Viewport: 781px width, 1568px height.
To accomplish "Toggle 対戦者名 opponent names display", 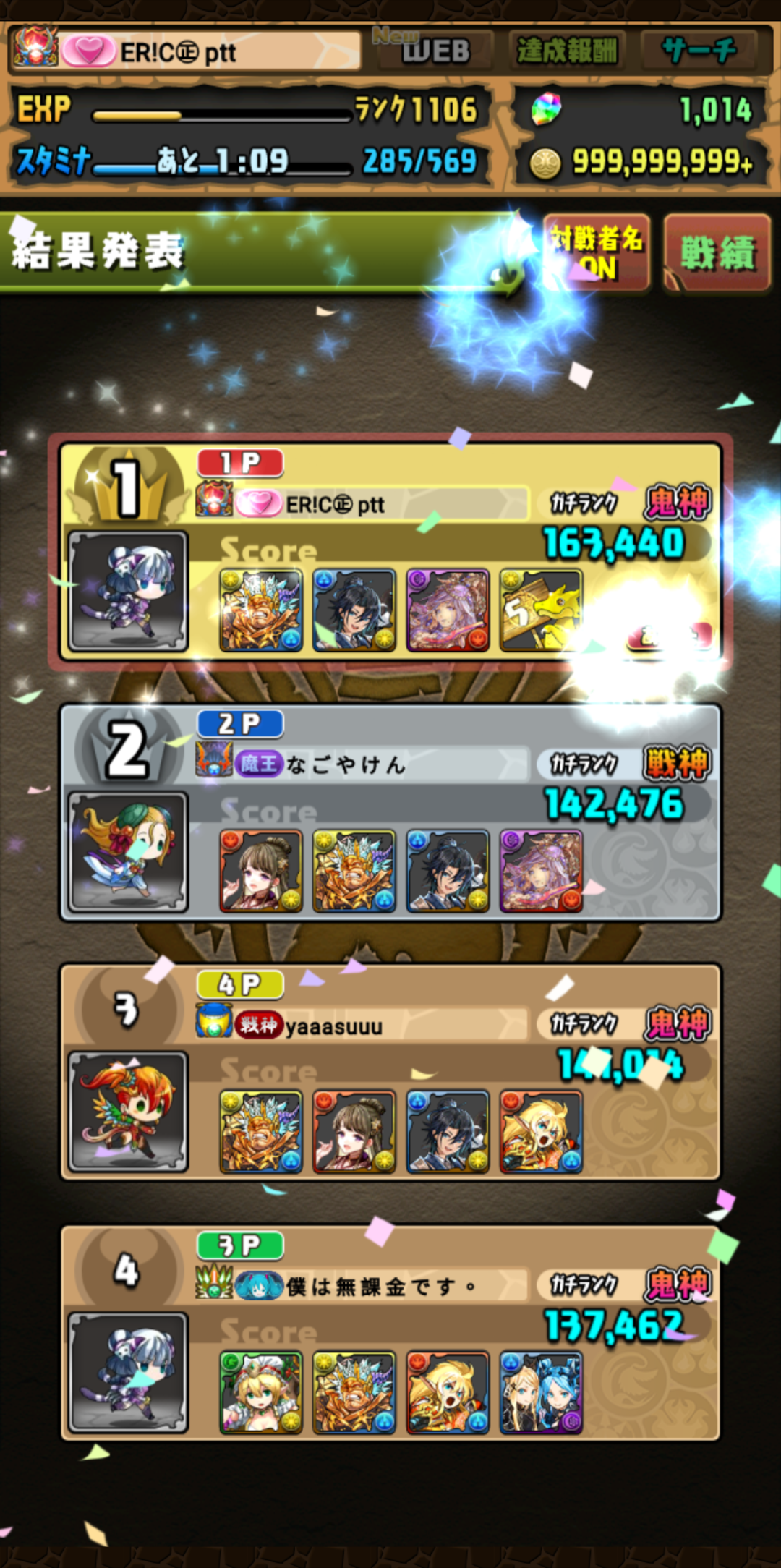I will 596,253.
